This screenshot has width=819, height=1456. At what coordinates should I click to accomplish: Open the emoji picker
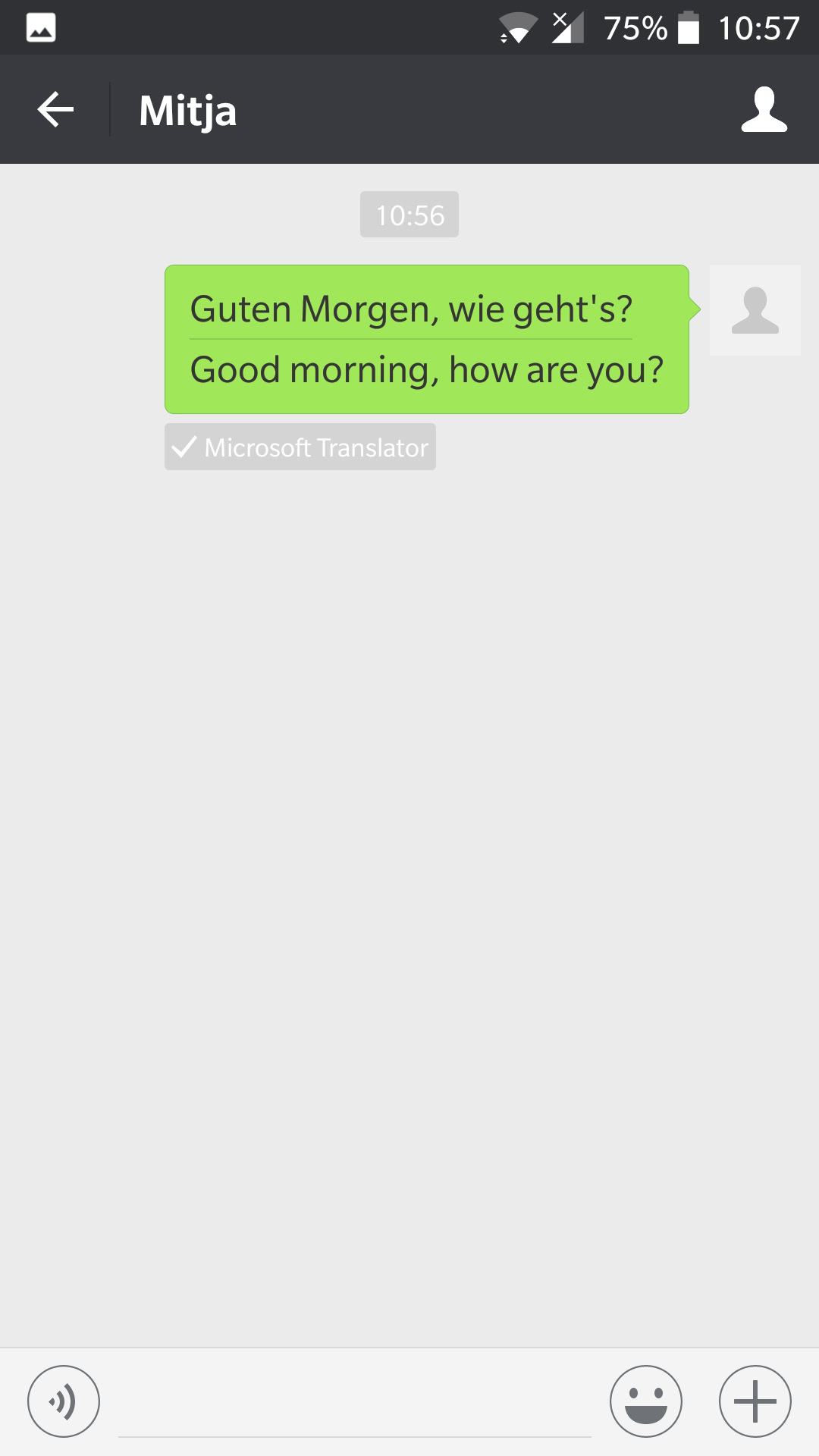[x=645, y=1401]
